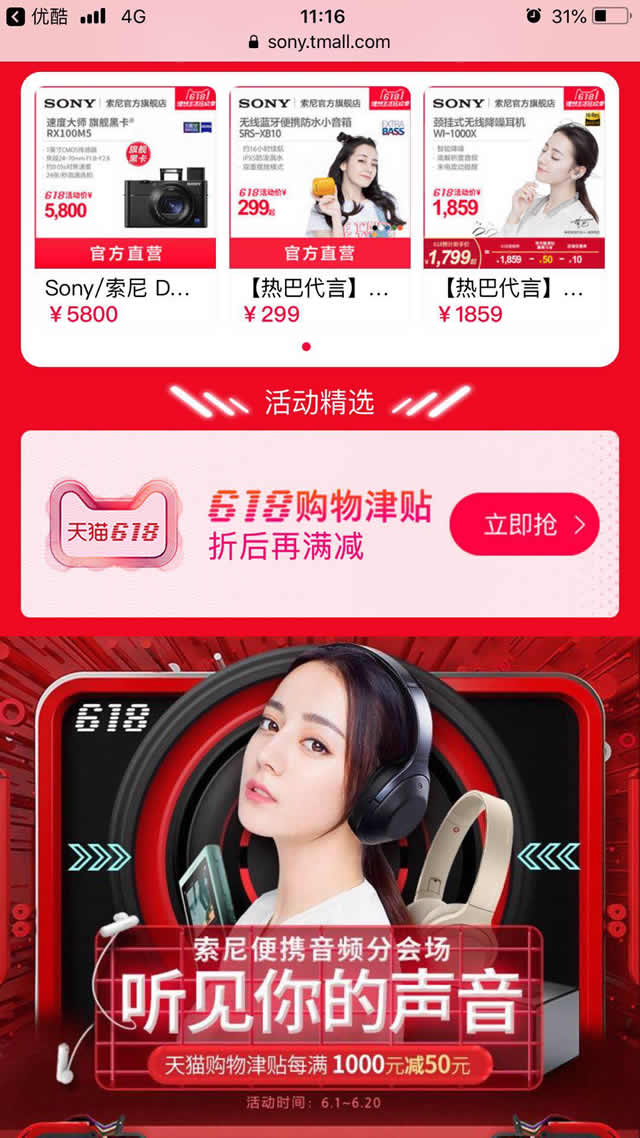Return to 优酷 app via back chevron
This screenshot has height=1138, width=640.
click(14, 16)
